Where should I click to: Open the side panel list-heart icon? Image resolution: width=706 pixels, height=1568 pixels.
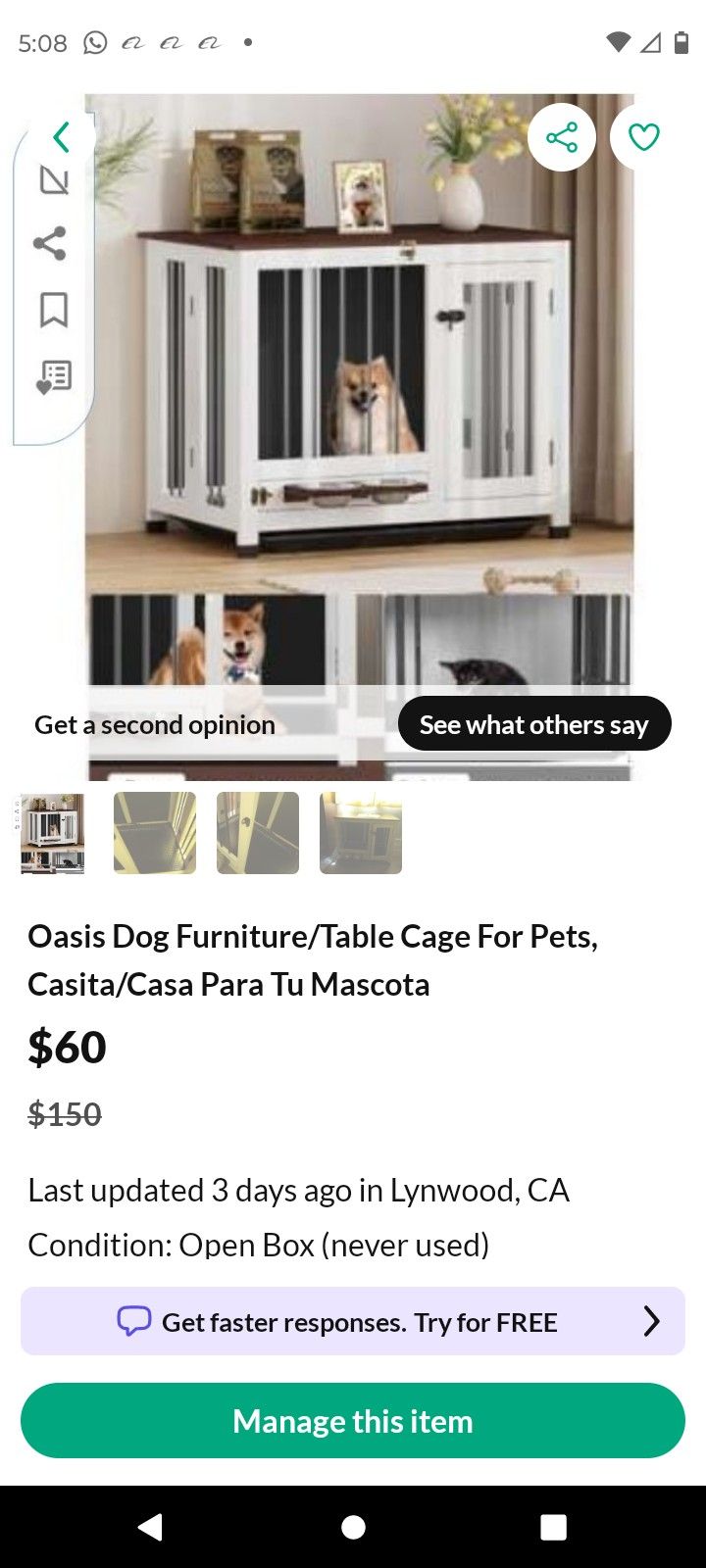tap(53, 376)
